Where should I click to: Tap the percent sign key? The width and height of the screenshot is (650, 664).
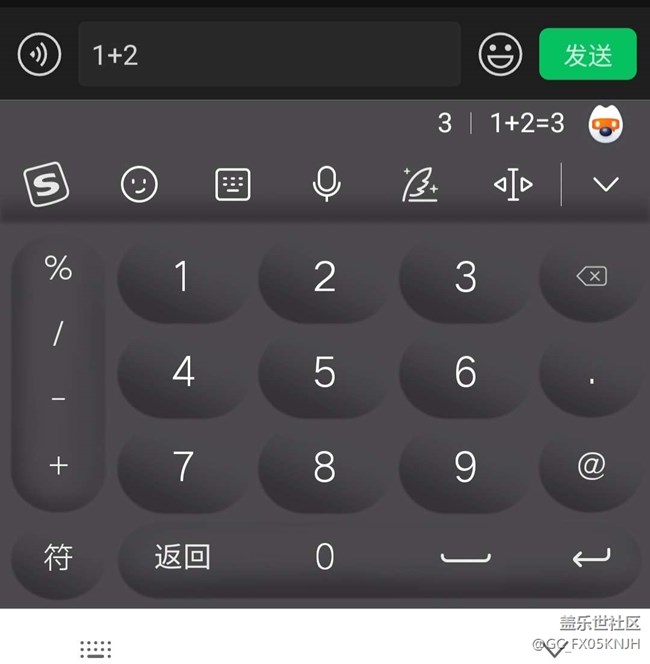pyautogui.click(x=59, y=268)
